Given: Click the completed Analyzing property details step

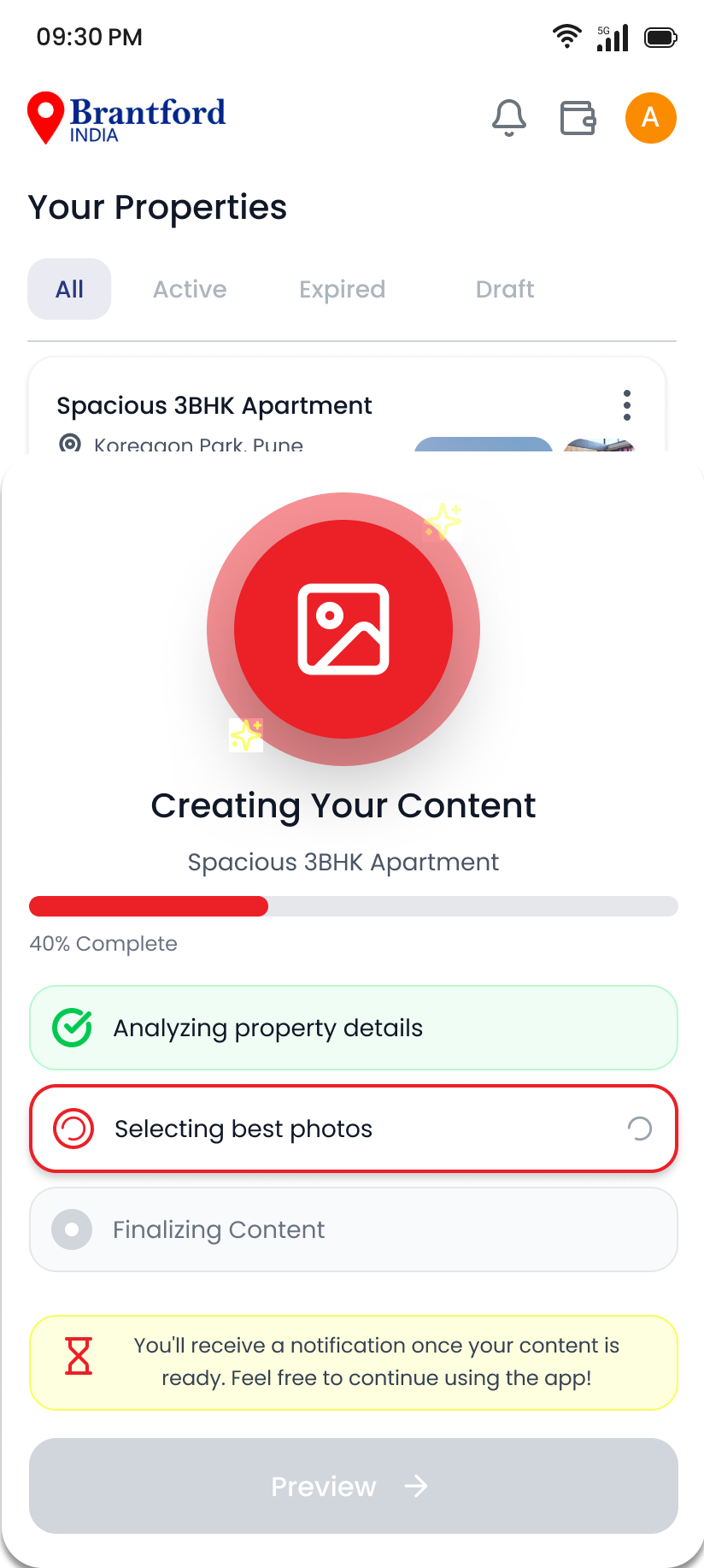Looking at the screenshot, I should [353, 1028].
